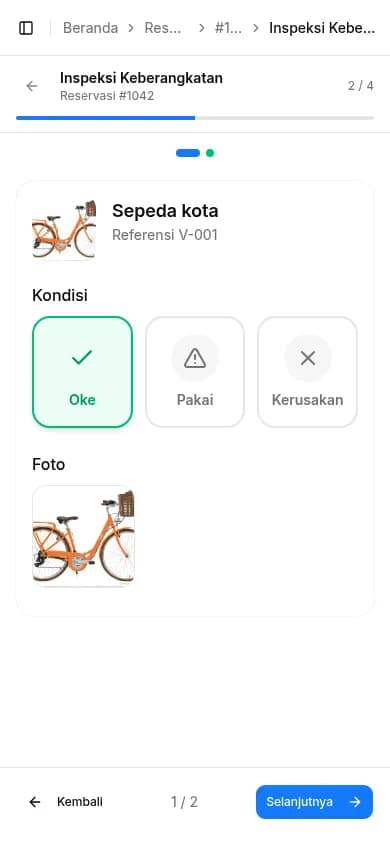
Task: Toggle the sidebar panel icon
Action: click(x=26, y=28)
